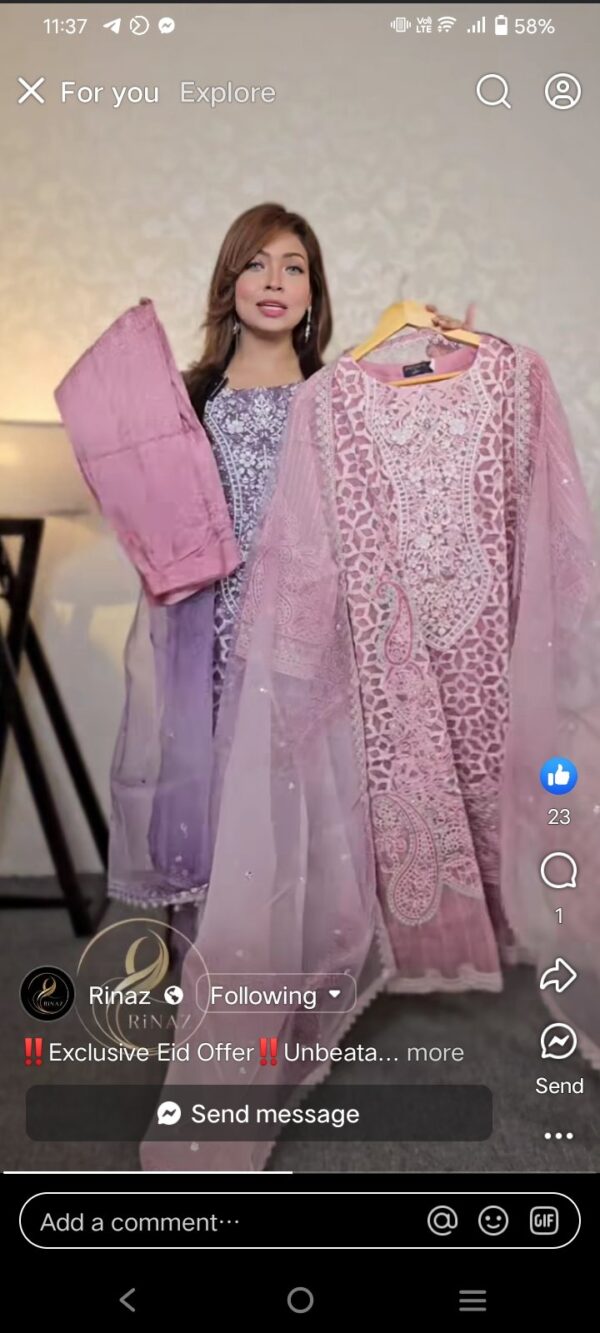The width and height of the screenshot is (600, 1333).
Task: Open the three-dot overflow menu
Action: coord(558,1135)
